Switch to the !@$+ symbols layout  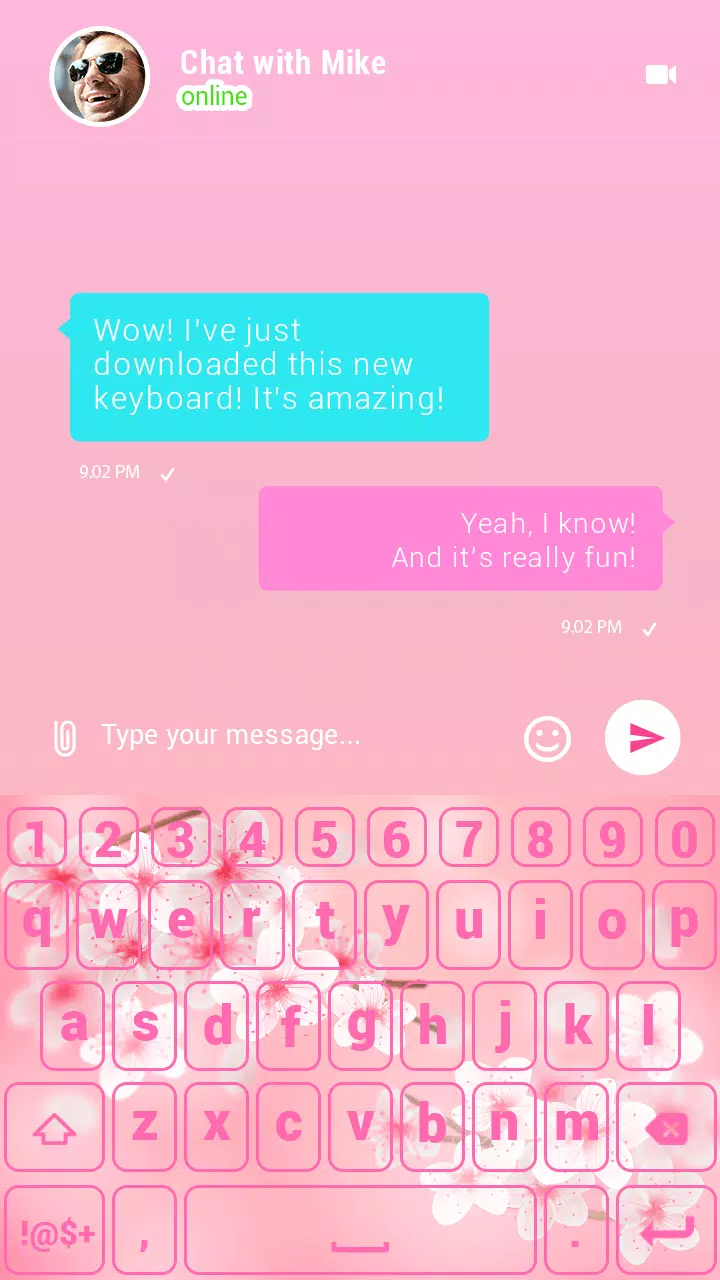tap(55, 1231)
